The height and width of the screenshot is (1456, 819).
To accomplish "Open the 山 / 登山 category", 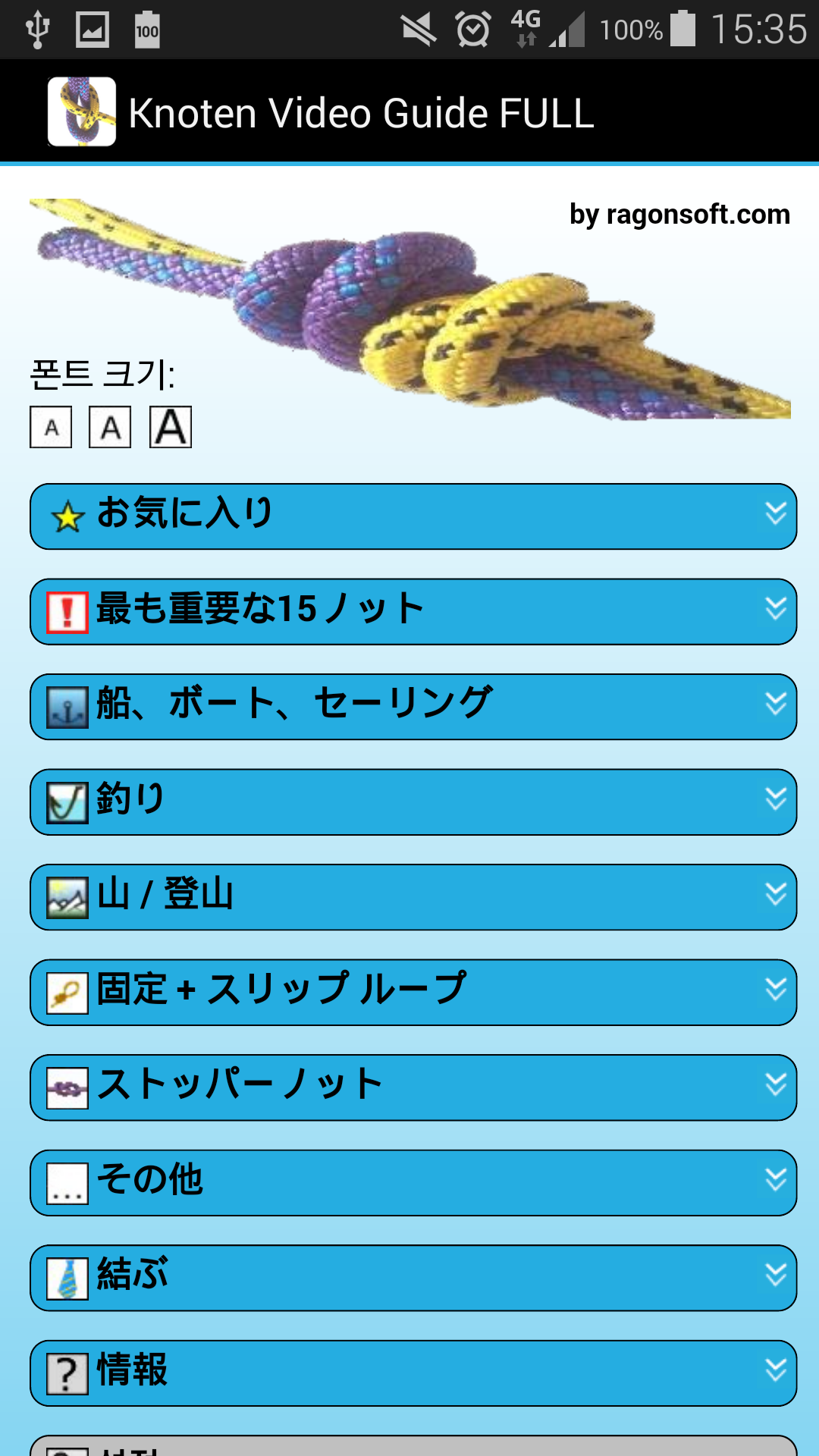I will [x=413, y=897].
